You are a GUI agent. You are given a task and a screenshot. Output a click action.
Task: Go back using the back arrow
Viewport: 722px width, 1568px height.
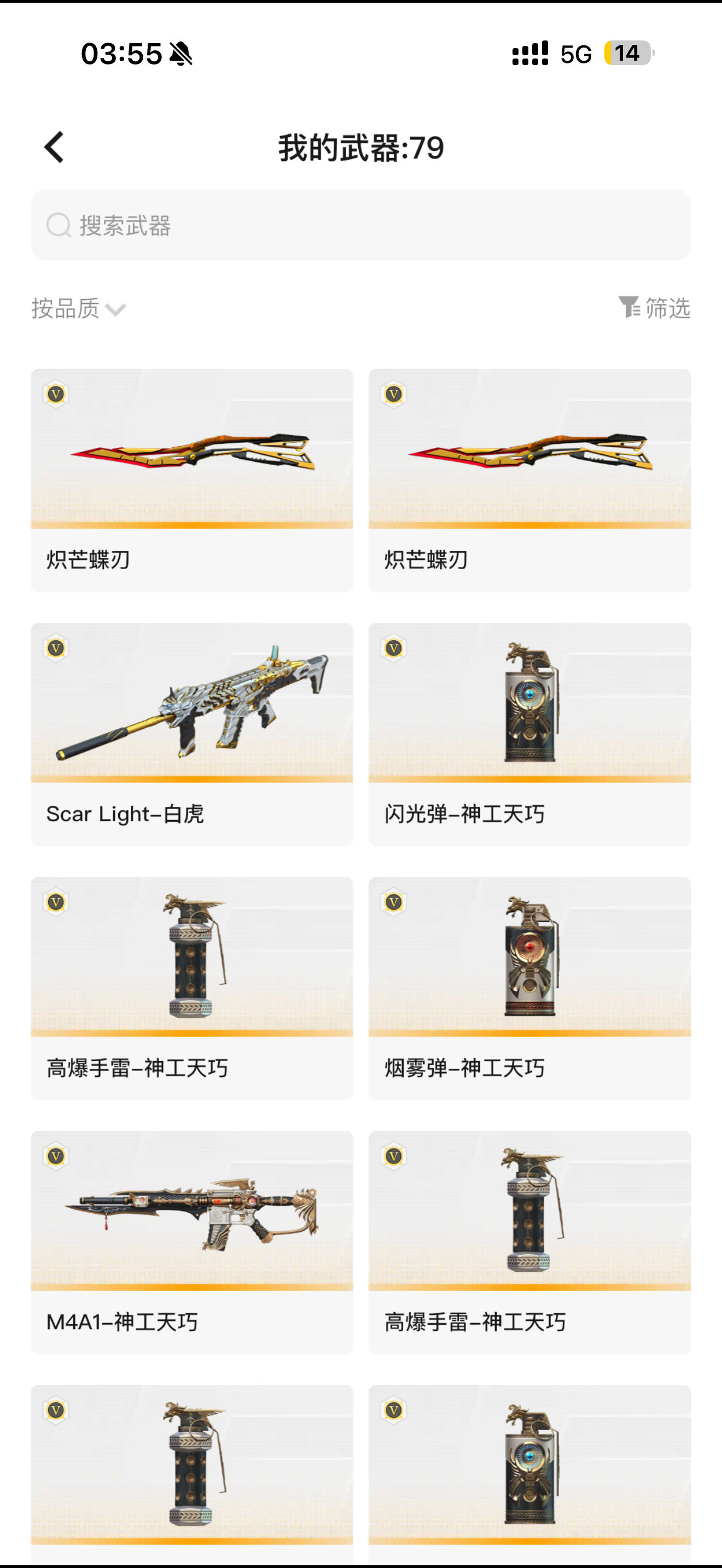coord(54,147)
